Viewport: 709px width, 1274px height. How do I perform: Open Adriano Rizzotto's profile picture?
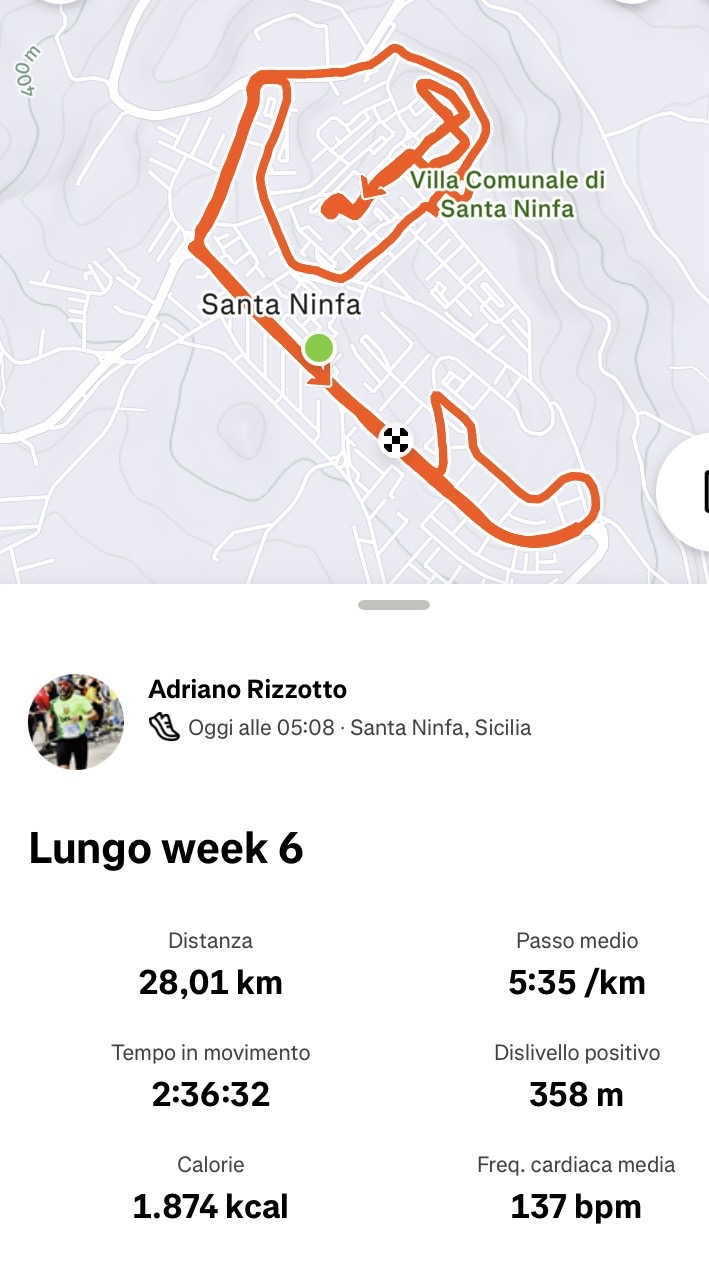[x=76, y=721]
